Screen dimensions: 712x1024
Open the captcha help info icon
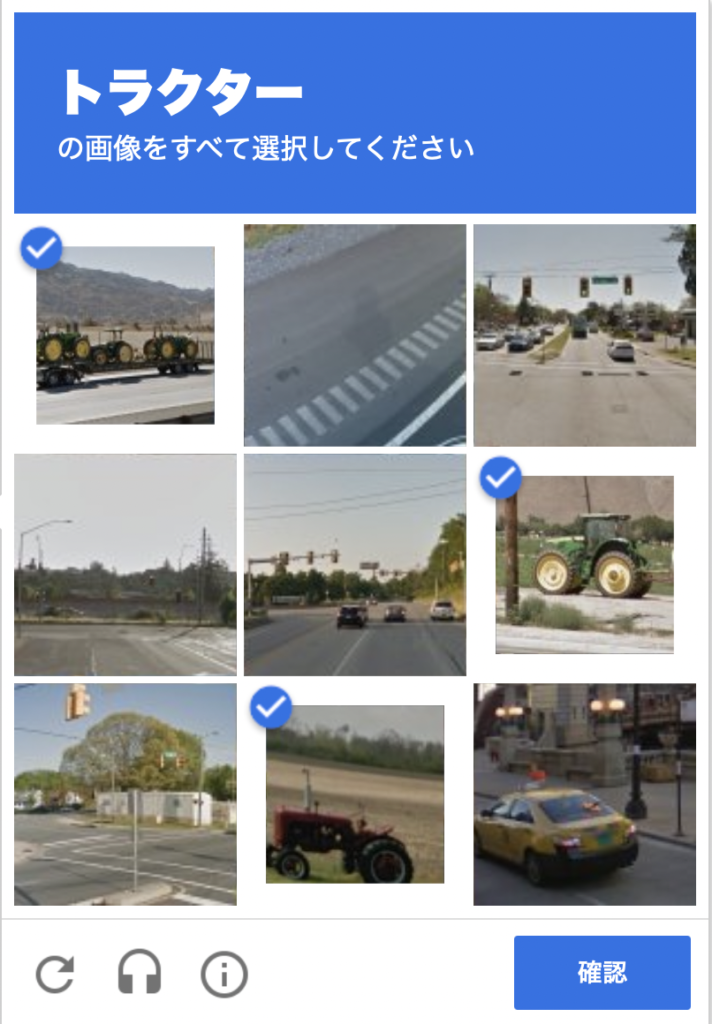(224, 973)
